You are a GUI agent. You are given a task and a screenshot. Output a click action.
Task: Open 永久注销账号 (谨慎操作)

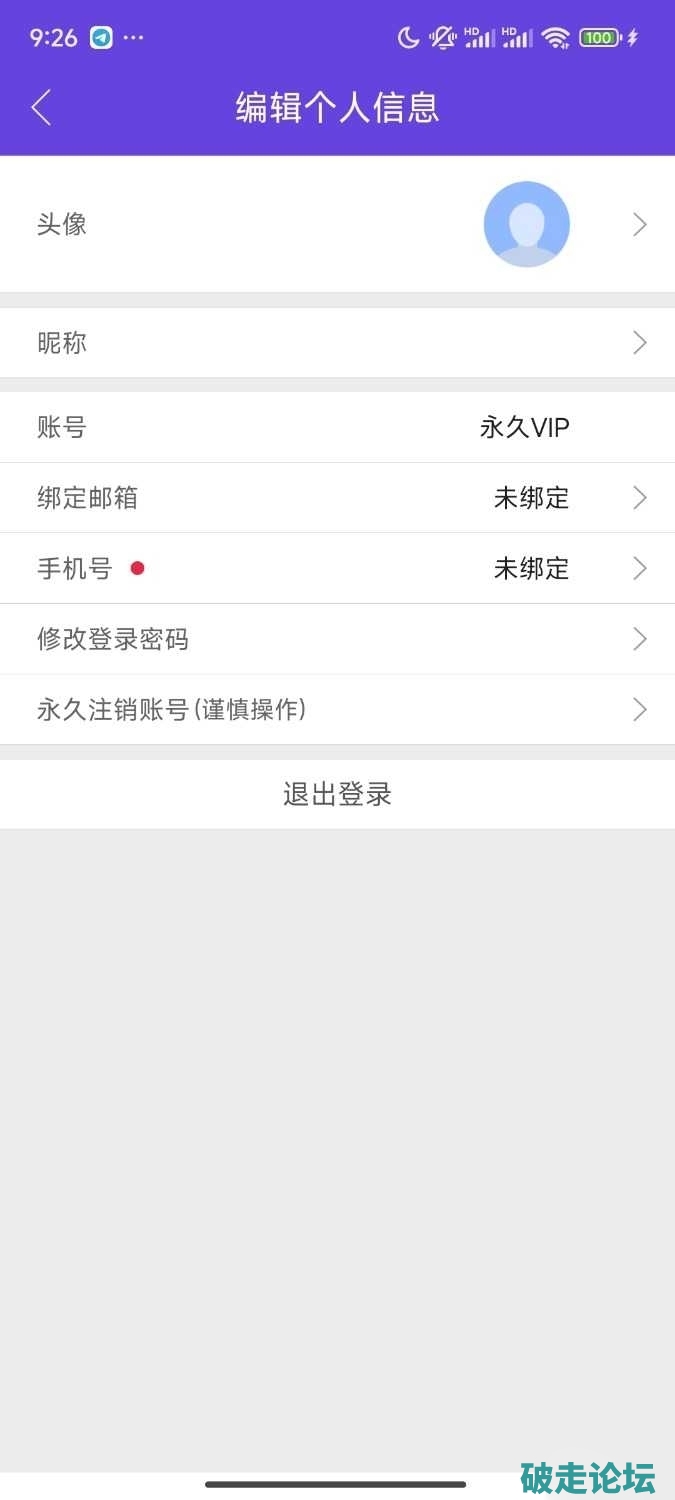337,710
